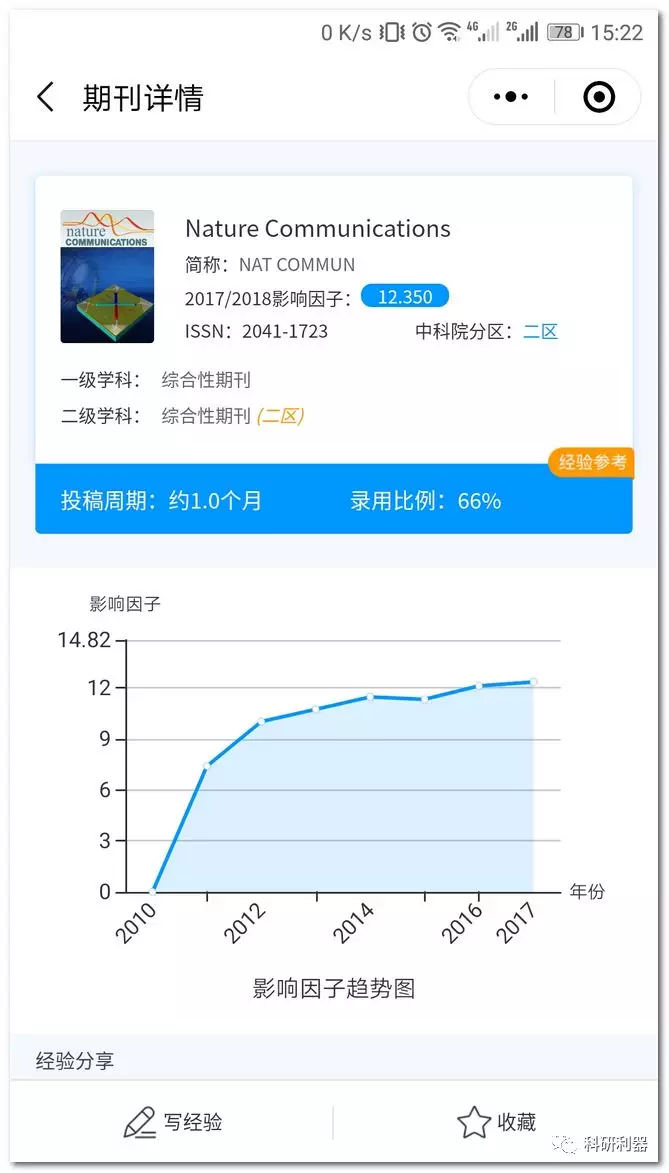Open the mini program more-options menu
Image resolution: width=669 pixels, height=1173 pixels.
511,97
